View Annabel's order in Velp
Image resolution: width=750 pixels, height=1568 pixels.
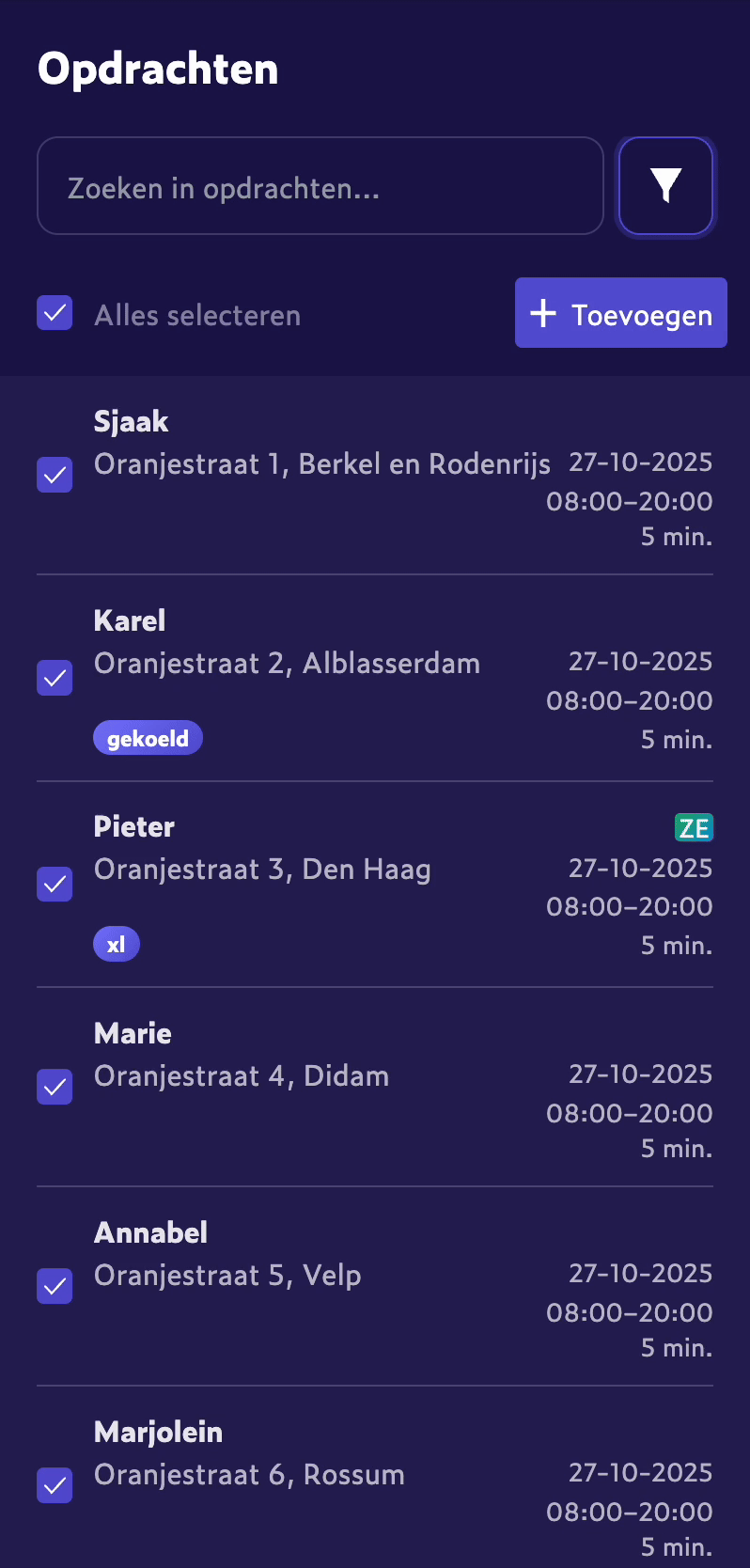pos(227,1276)
